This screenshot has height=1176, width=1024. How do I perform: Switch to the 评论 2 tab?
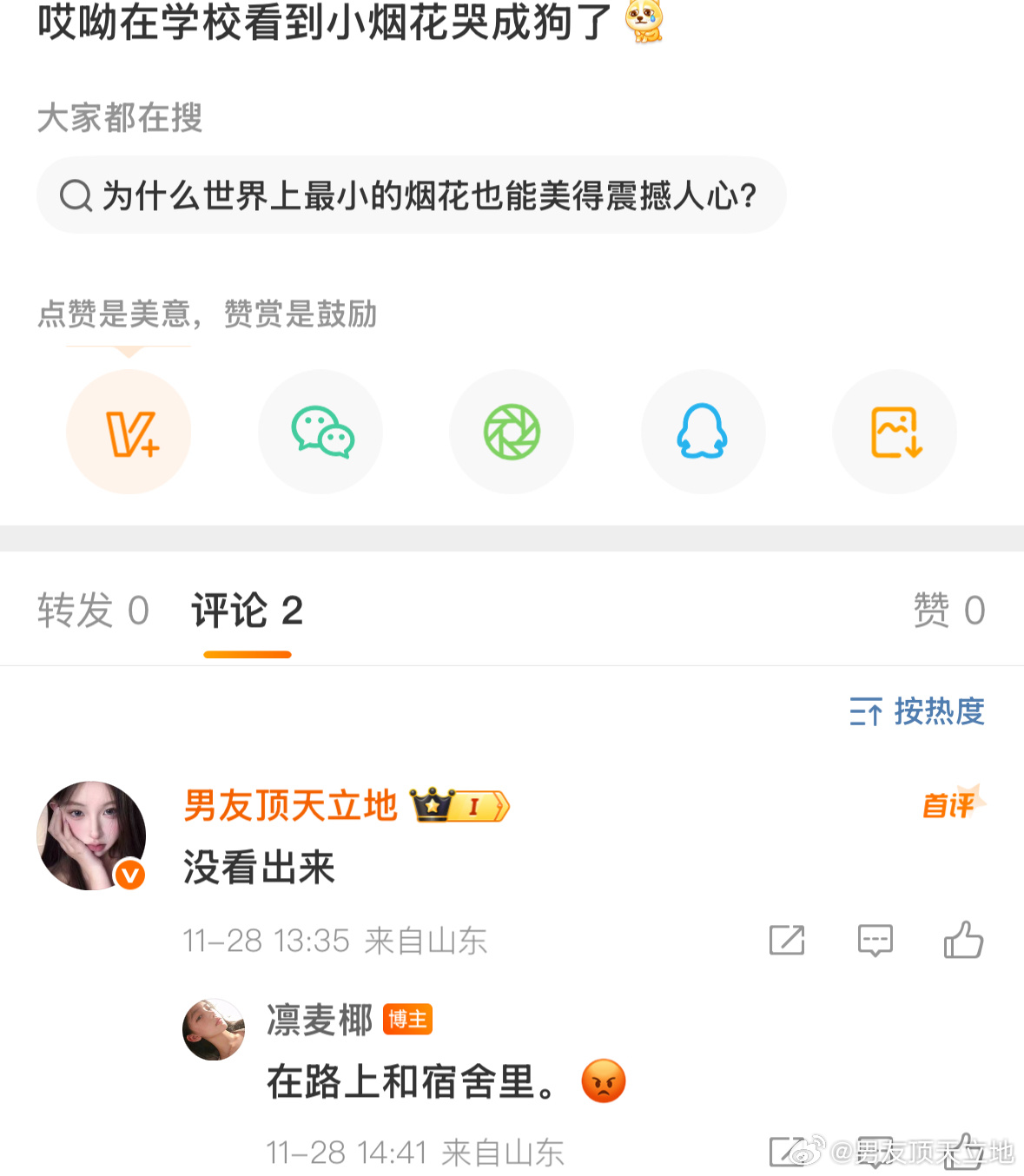(x=247, y=611)
